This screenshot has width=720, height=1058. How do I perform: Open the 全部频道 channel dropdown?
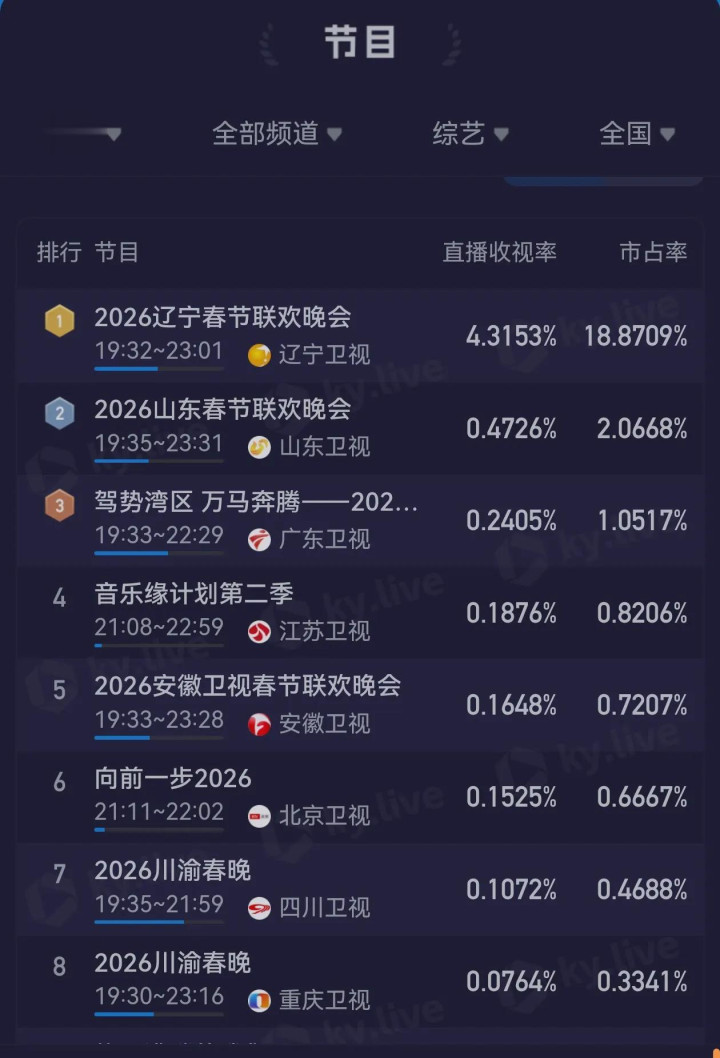coord(277,134)
